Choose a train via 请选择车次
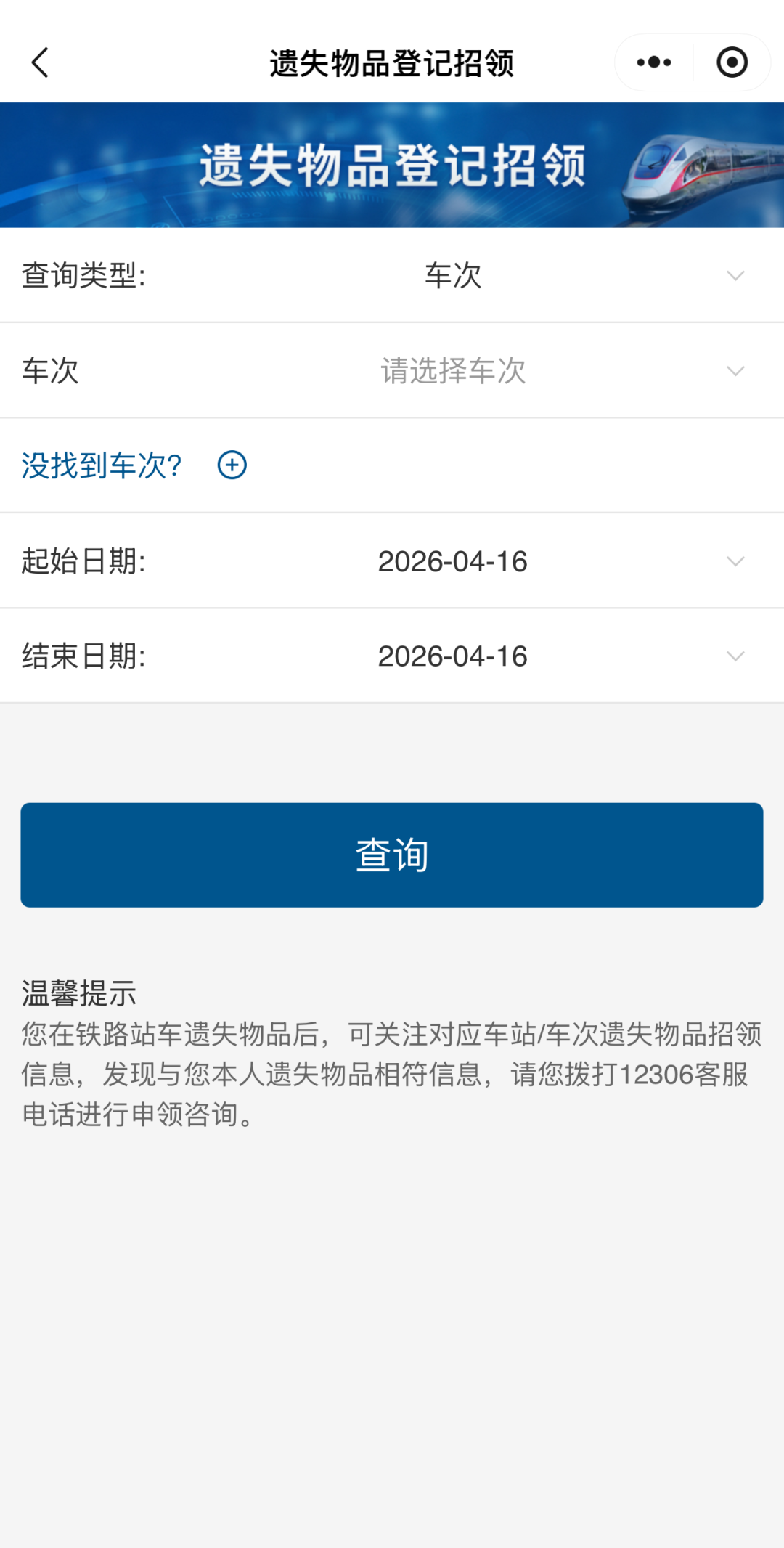 click(x=453, y=371)
